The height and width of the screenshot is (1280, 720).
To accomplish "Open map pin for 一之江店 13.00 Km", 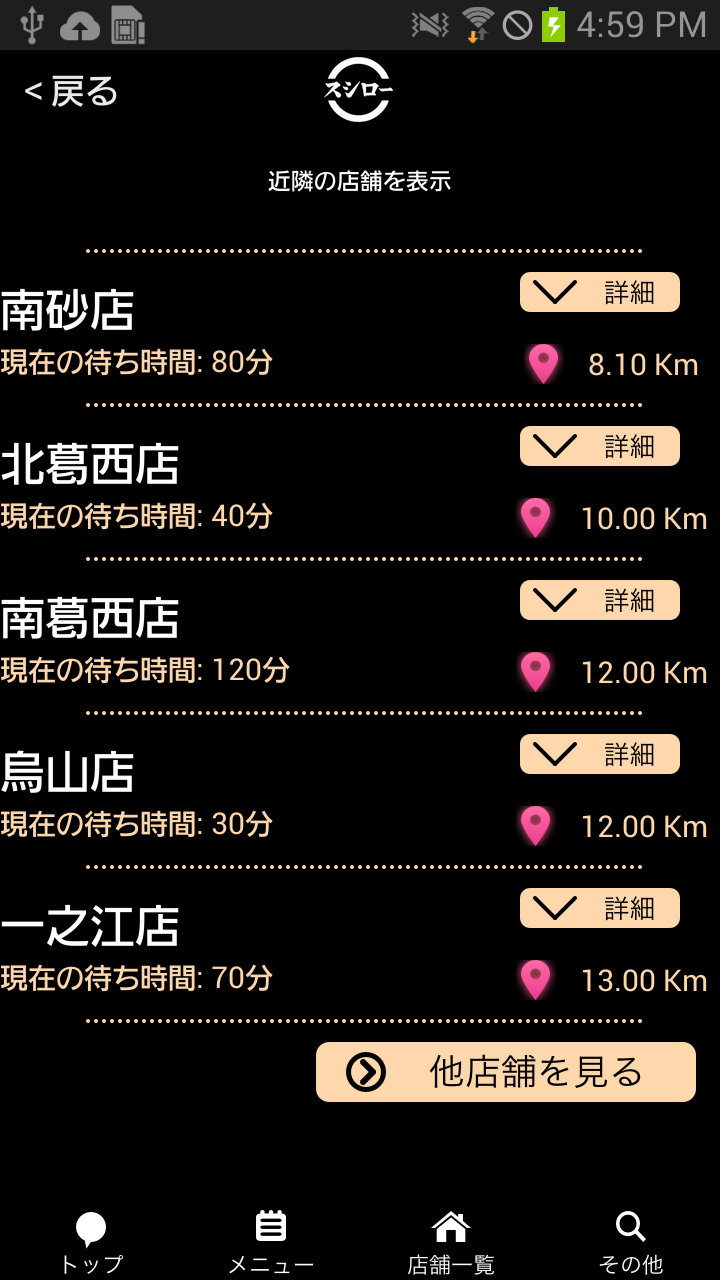I will (536, 980).
